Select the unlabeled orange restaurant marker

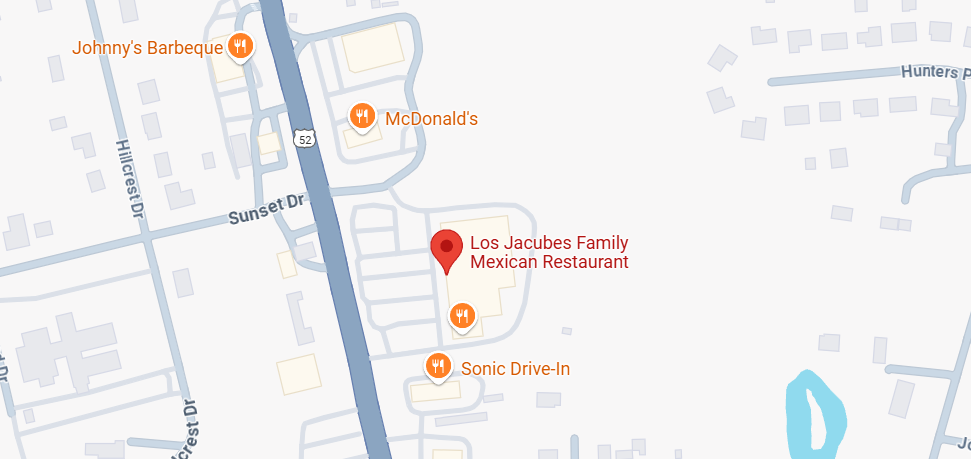pyautogui.click(x=461, y=317)
